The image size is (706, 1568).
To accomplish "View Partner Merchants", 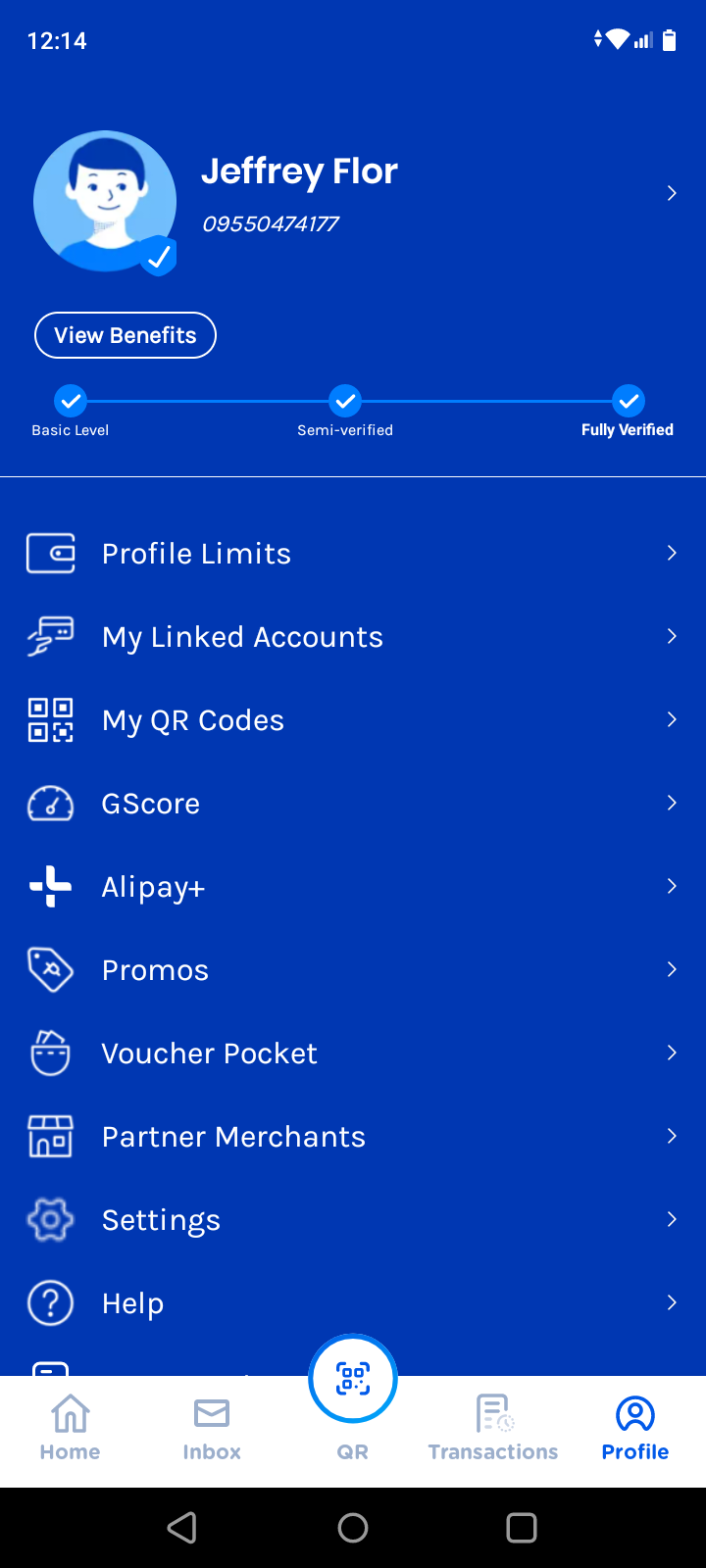I will [x=353, y=1137].
